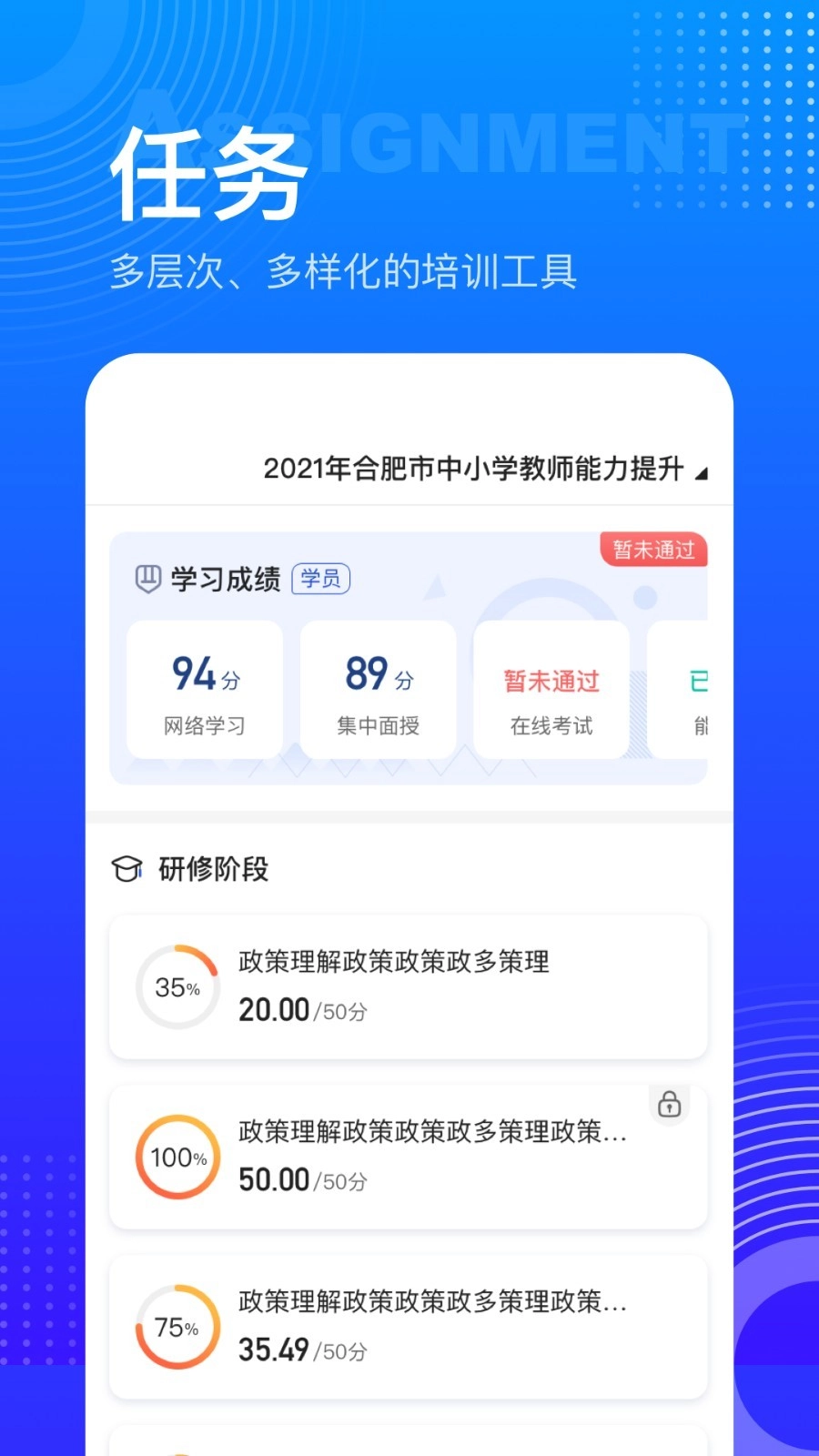The image size is (819, 1456).
Task: Click the 94分 network learning score
Action: click(203, 673)
